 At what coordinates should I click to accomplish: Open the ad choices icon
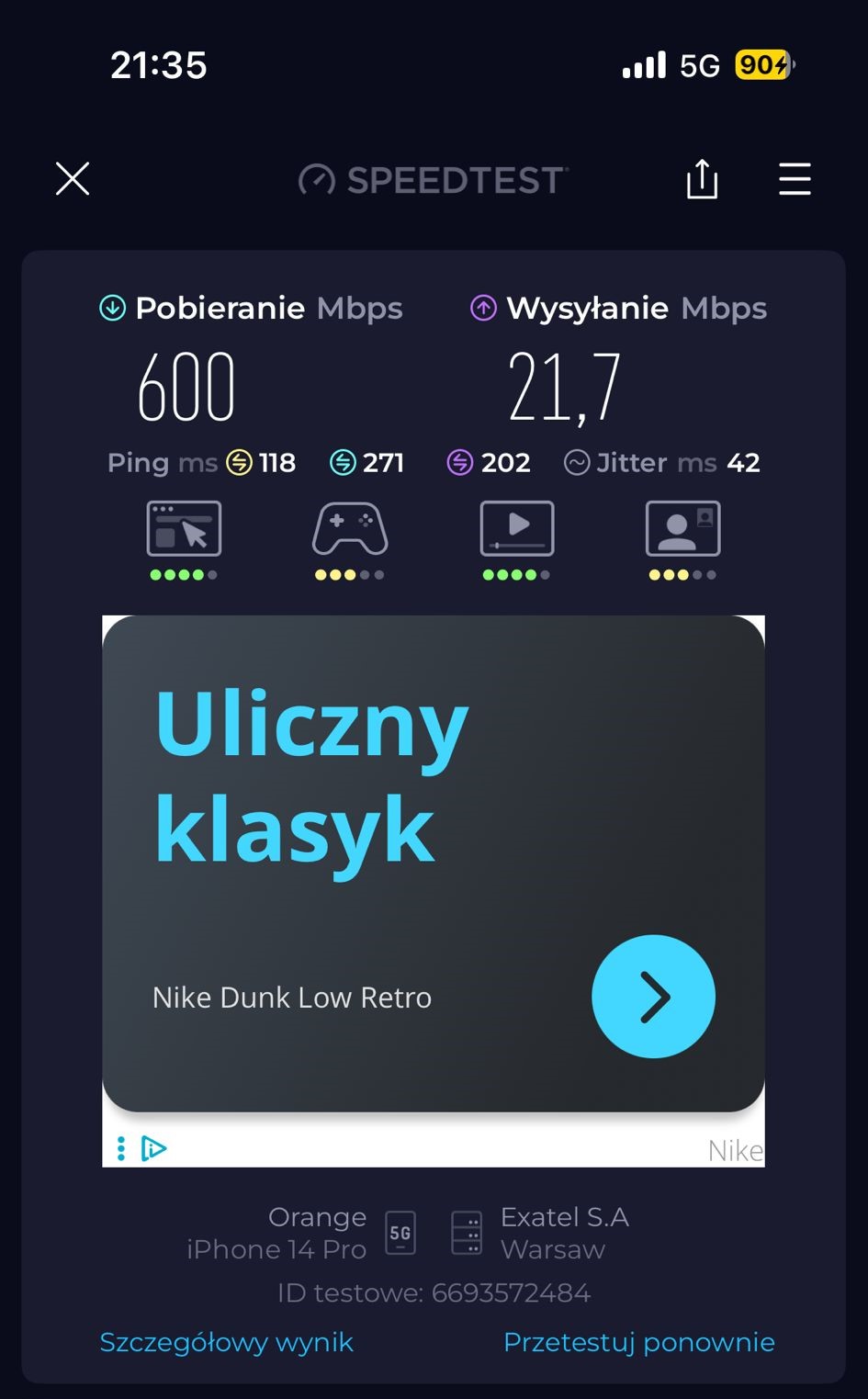point(152,1148)
